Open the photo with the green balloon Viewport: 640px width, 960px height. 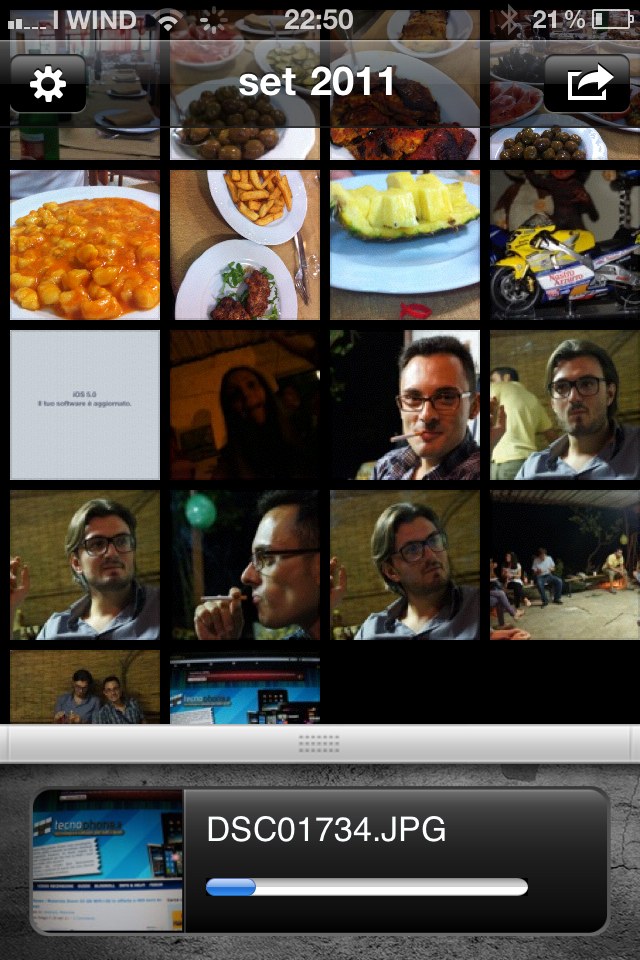[245, 565]
